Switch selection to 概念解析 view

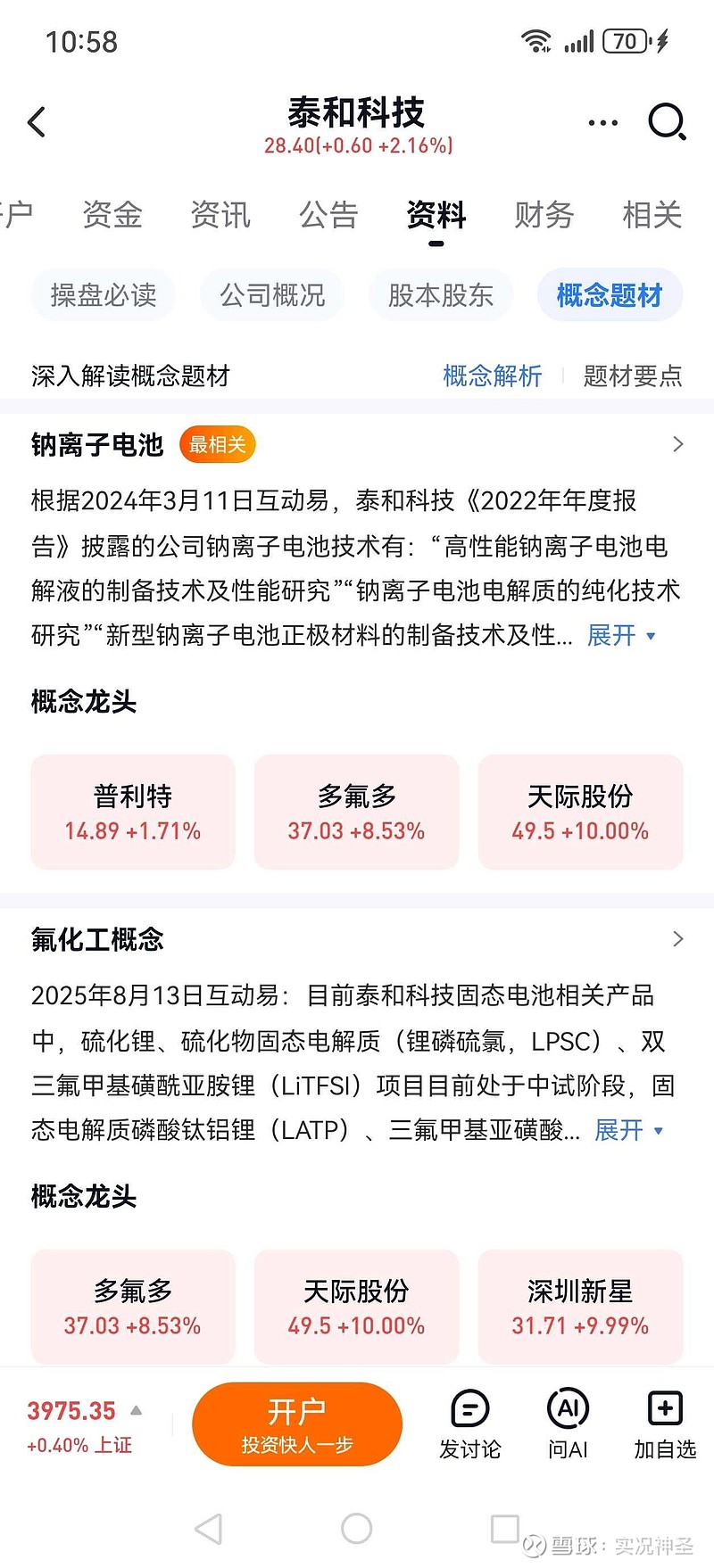tap(492, 376)
